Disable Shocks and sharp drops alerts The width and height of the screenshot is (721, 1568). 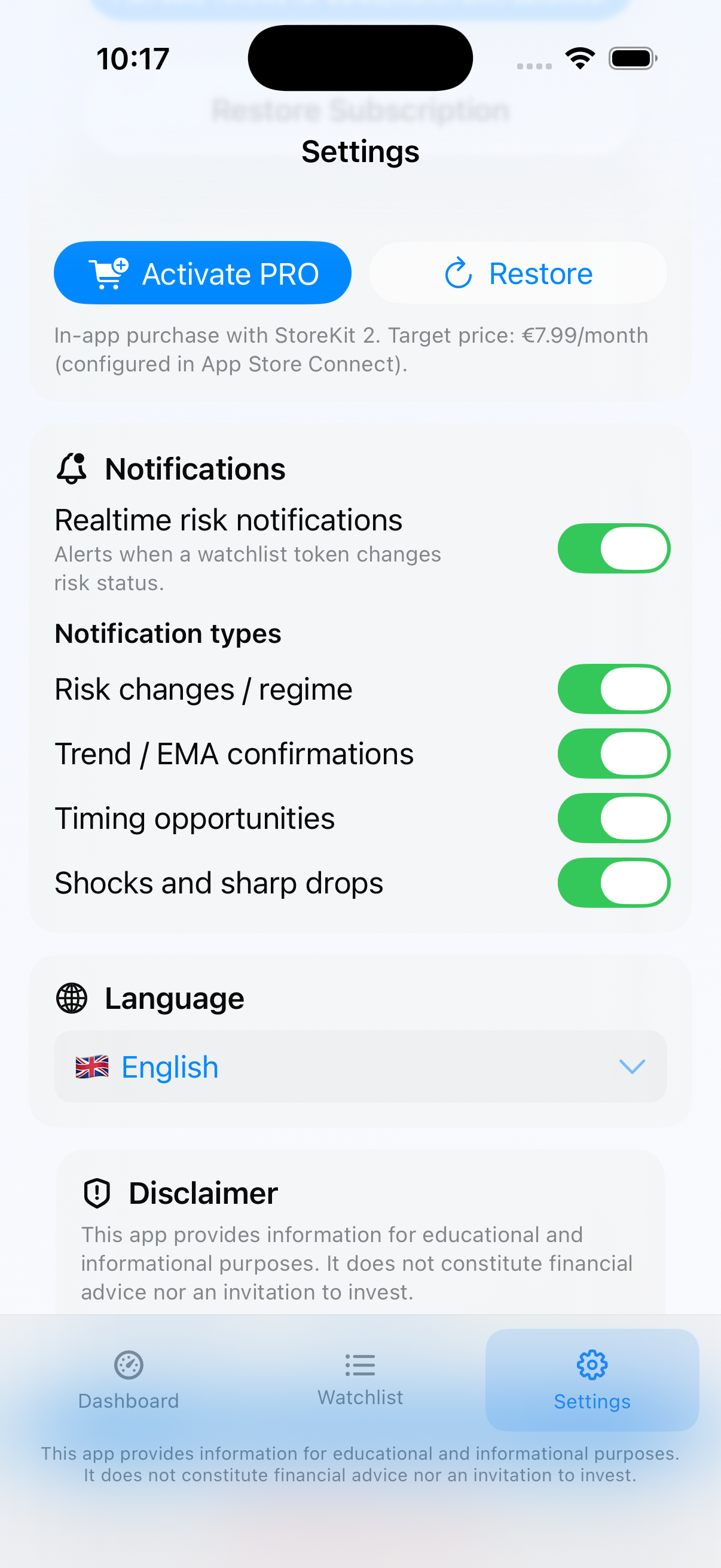[x=613, y=883]
